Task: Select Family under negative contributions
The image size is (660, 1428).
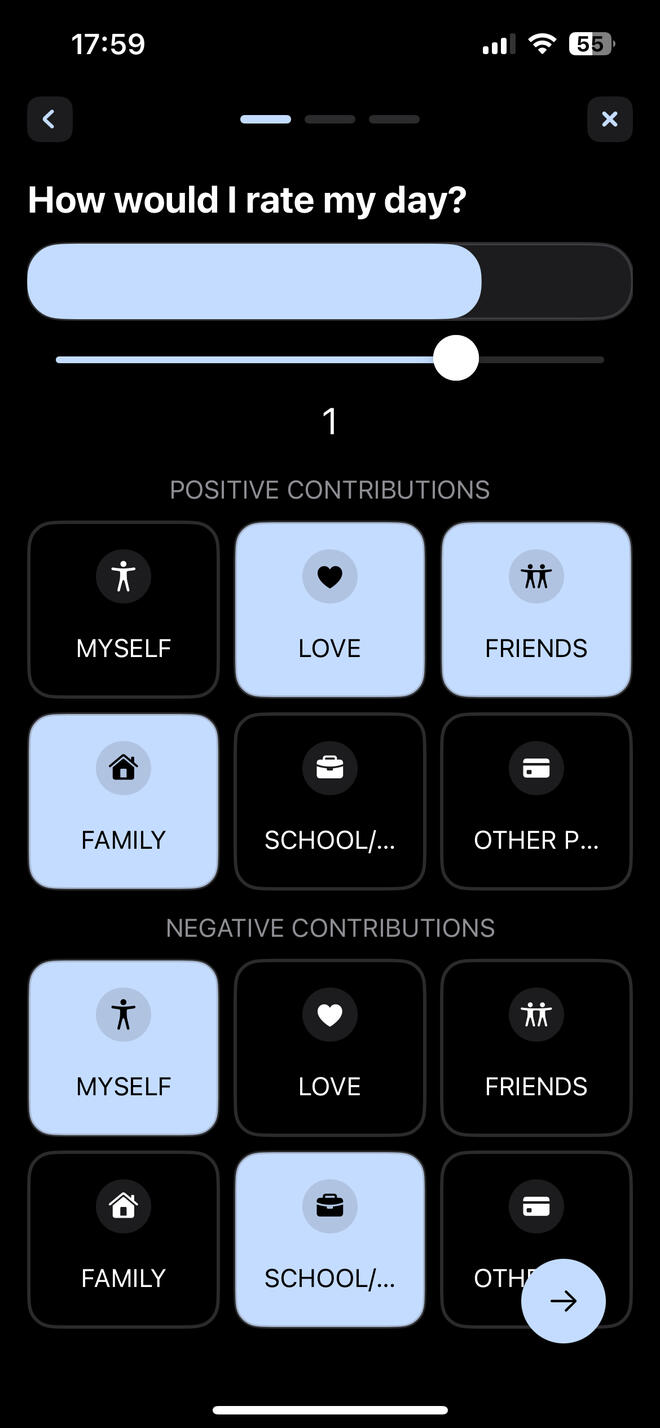Action: coord(123,1239)
